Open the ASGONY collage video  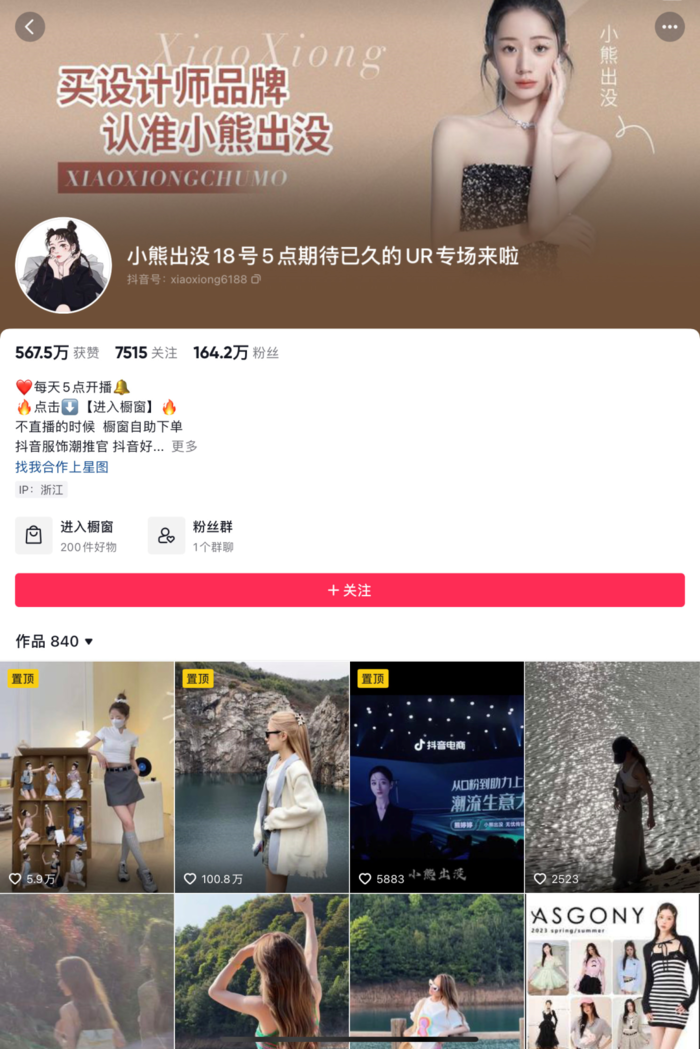612,972
